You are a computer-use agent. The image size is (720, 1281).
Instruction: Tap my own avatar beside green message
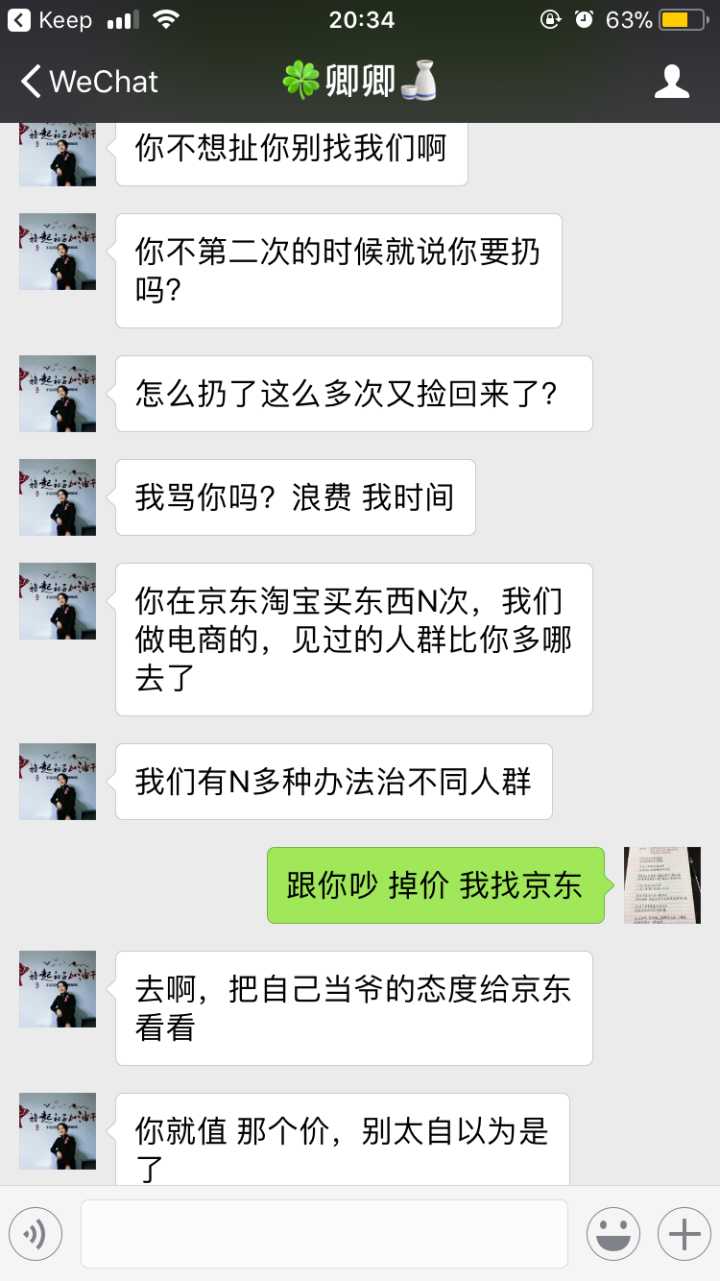click(662, 885)
